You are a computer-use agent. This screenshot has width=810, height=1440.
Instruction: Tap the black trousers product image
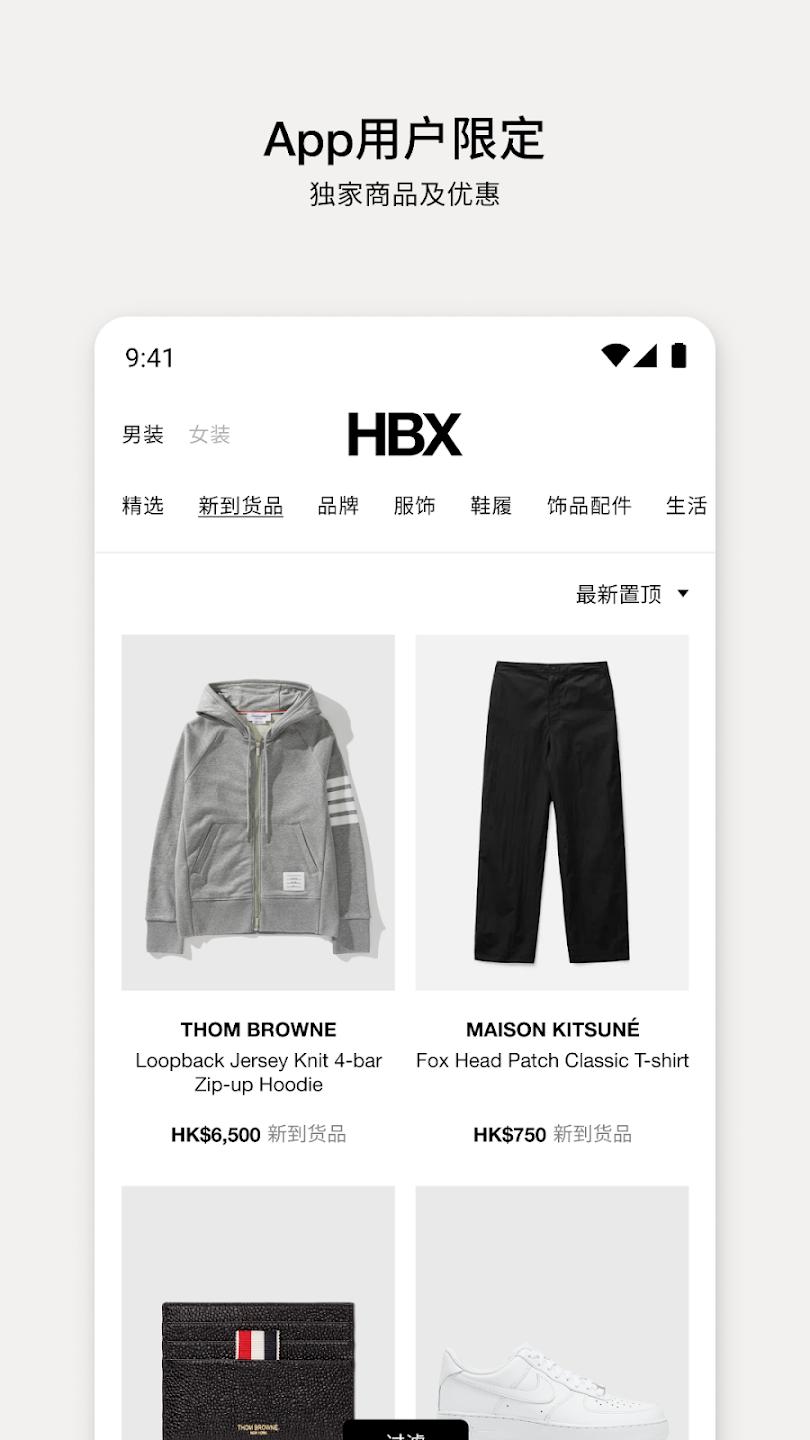click(553, 810)
